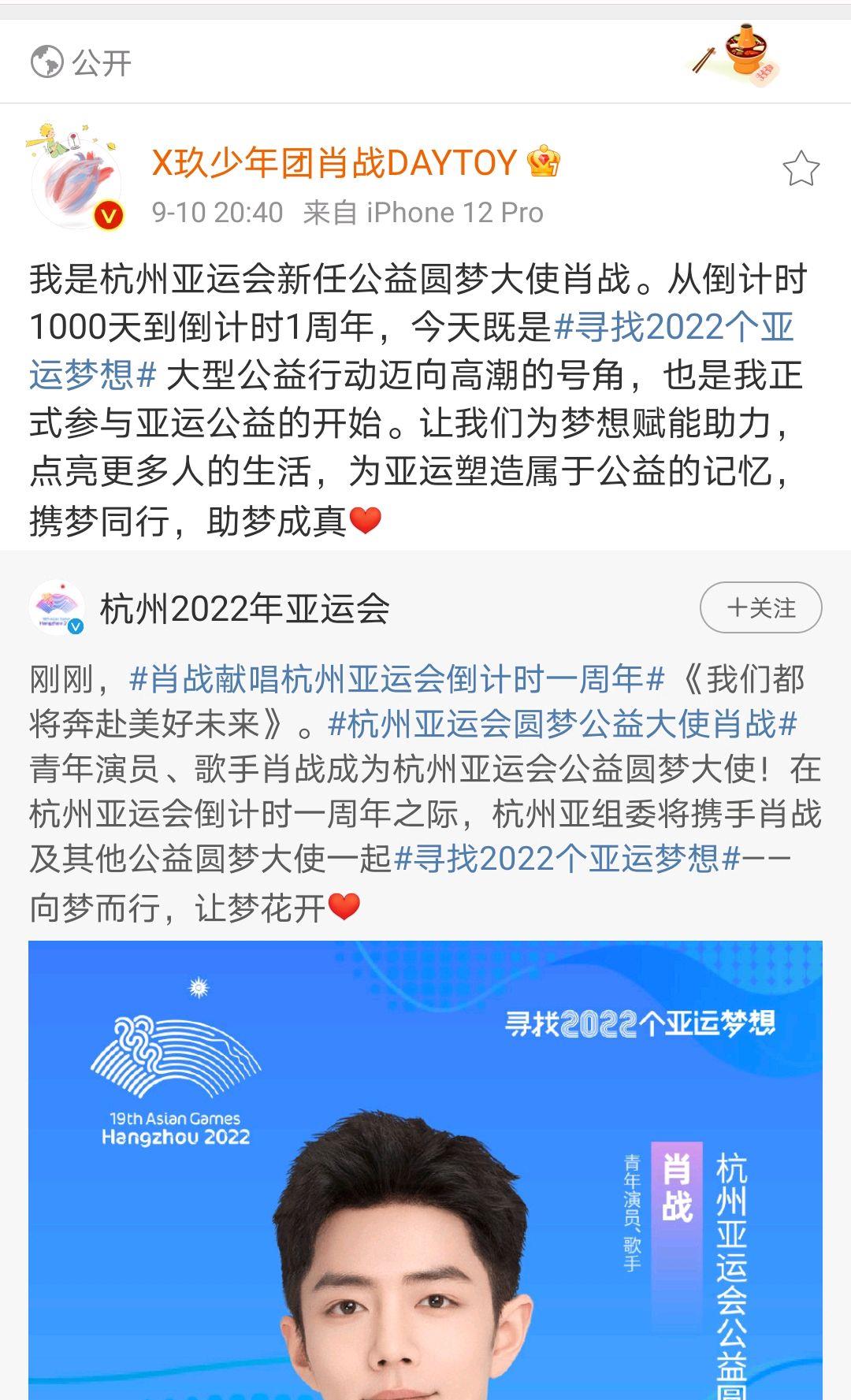Tap the 公开 visibility label
The image size is (851, 1400).
pyautogui.click(x=80, y=62)
